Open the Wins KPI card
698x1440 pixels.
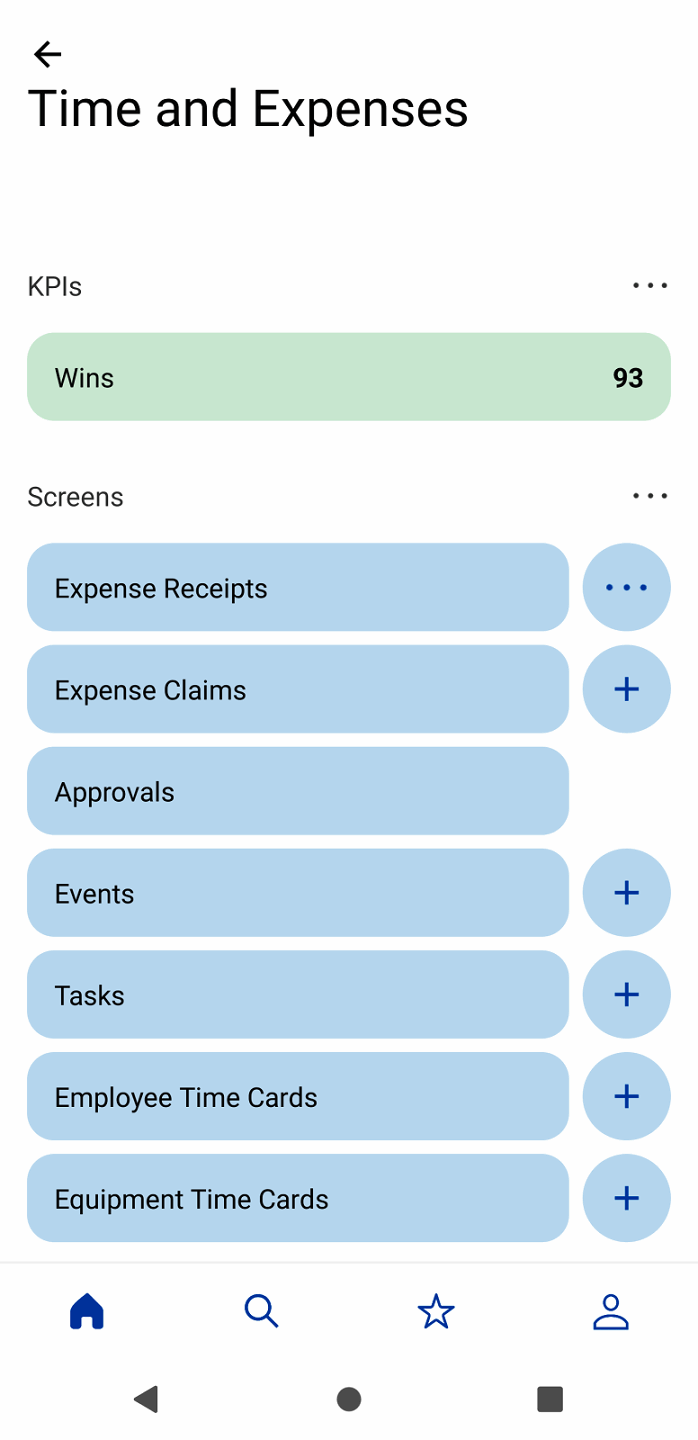(348, 377)
